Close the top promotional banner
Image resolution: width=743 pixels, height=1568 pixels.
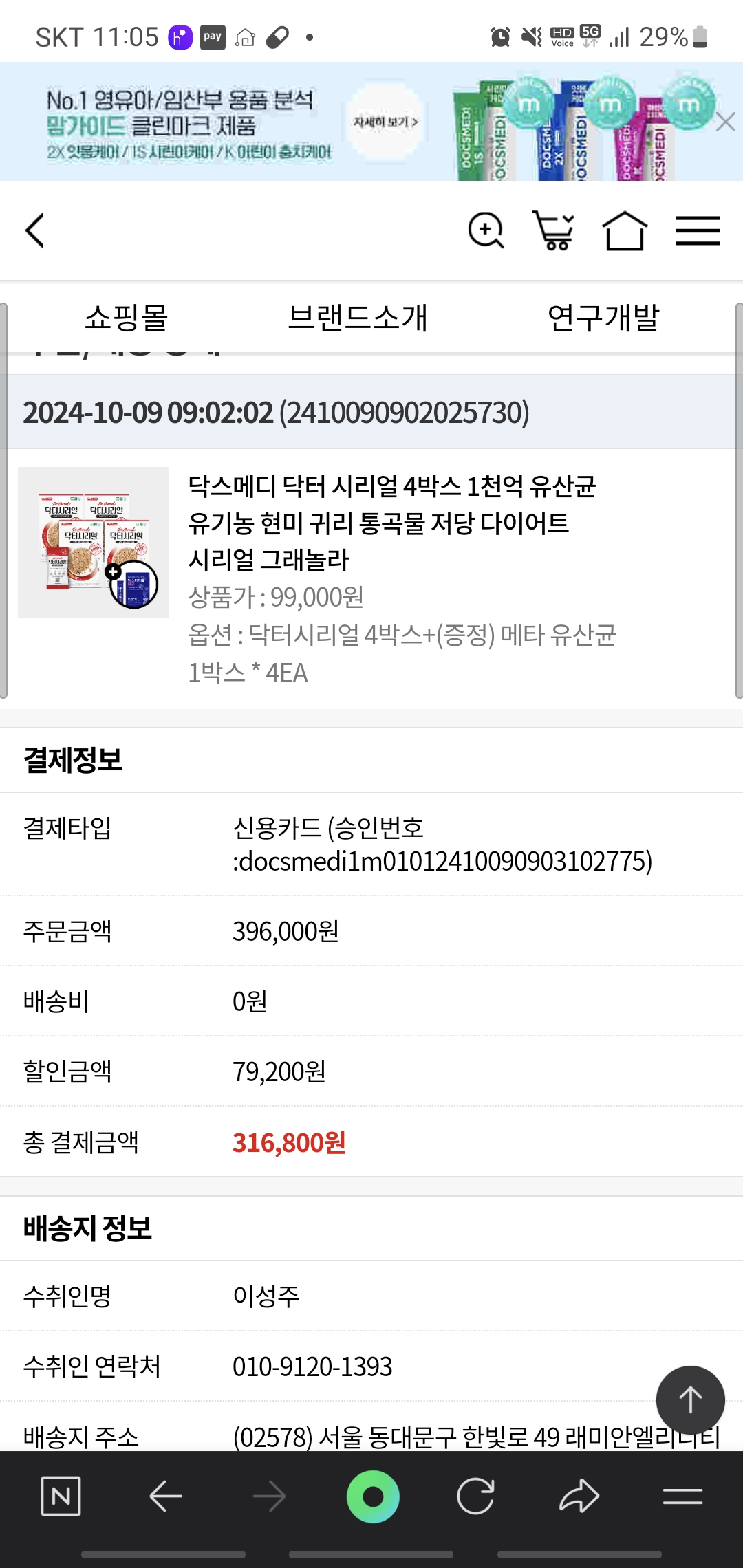725,122
